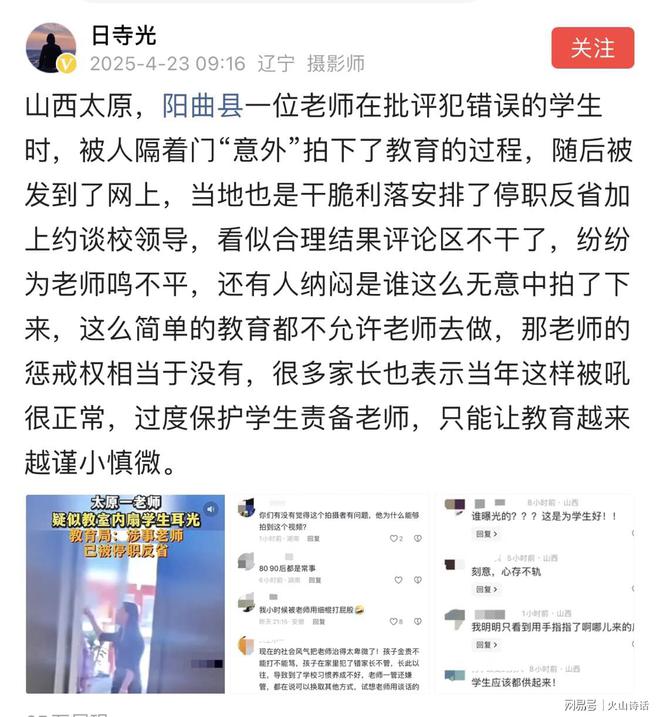The width and height of the screenshot is (660, 717).
Task: Open the username 日寺光
Action: pyautogui.click(x=124, y=36)
